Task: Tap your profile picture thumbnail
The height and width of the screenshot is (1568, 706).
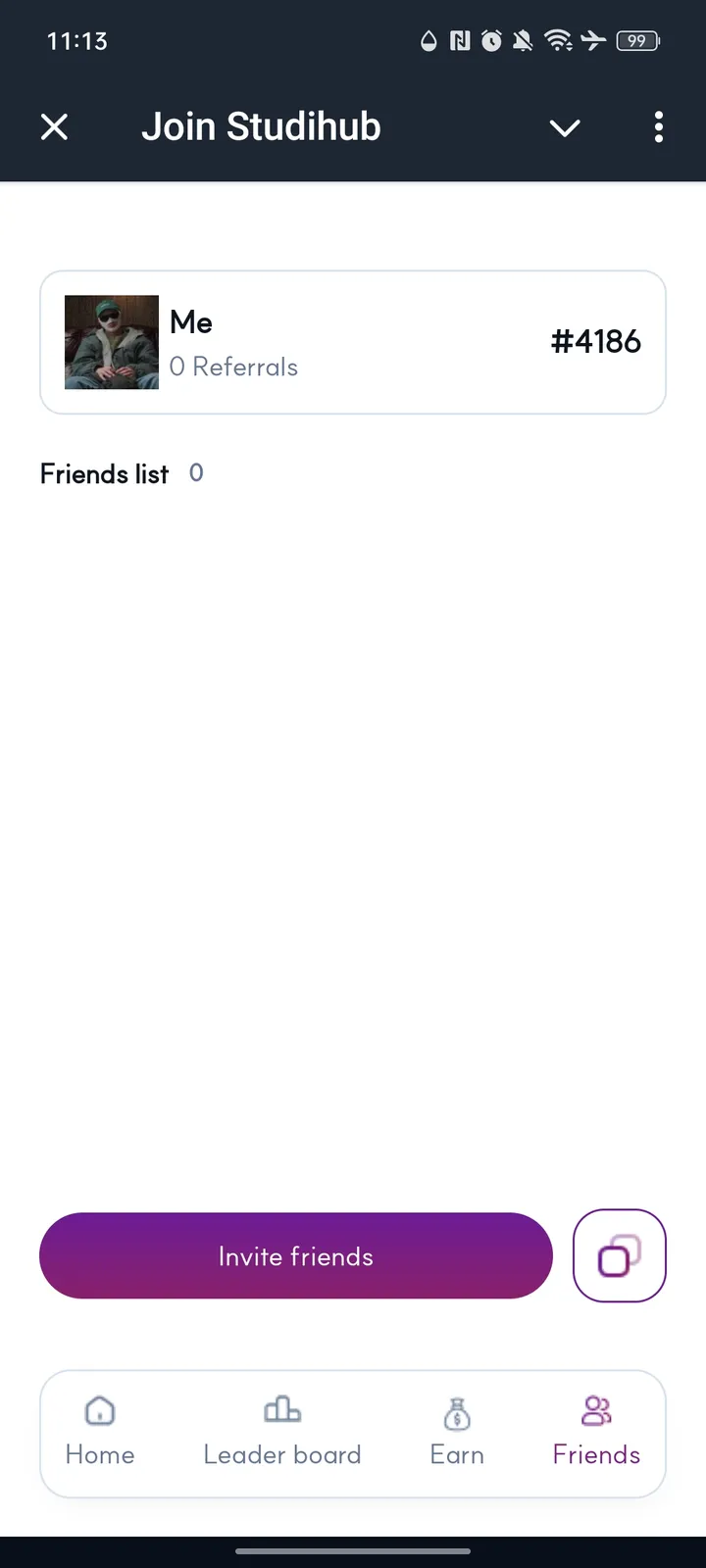Action: click(111, 342)
